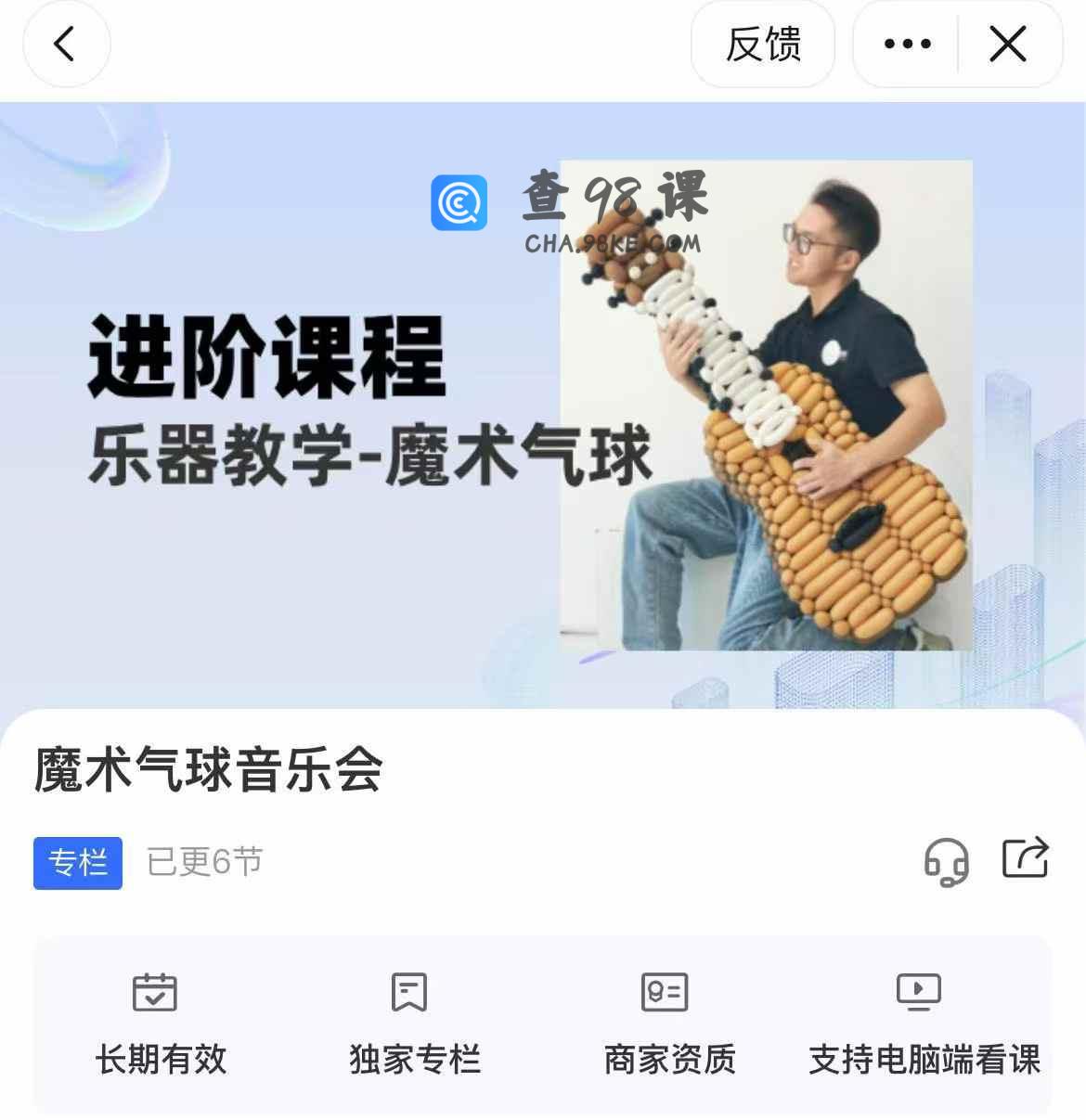This screenshot has width=1086, height=1120.
Task: Close the mini program with X
Action: (x=1008, y=44)
